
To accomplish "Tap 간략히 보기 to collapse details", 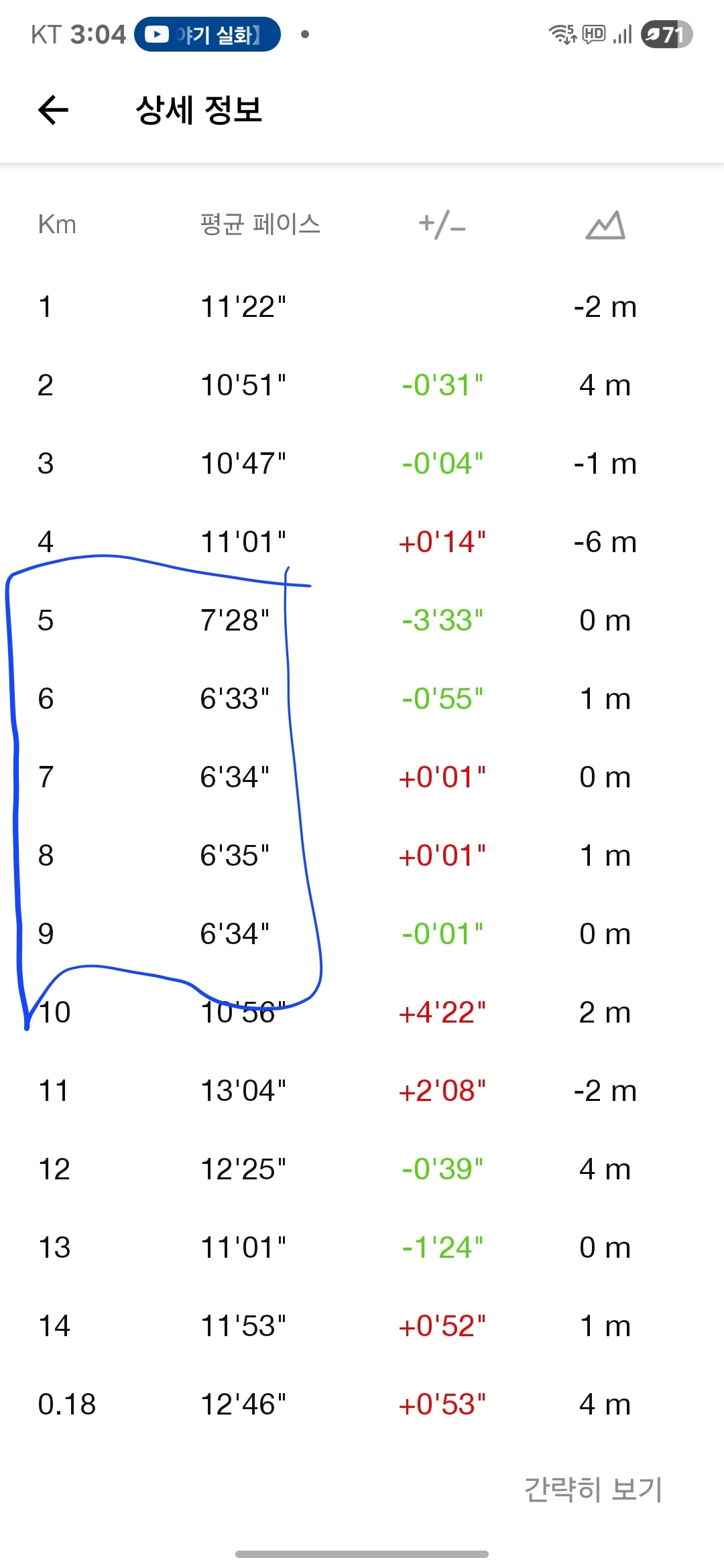I will (x=593, y=1489).
